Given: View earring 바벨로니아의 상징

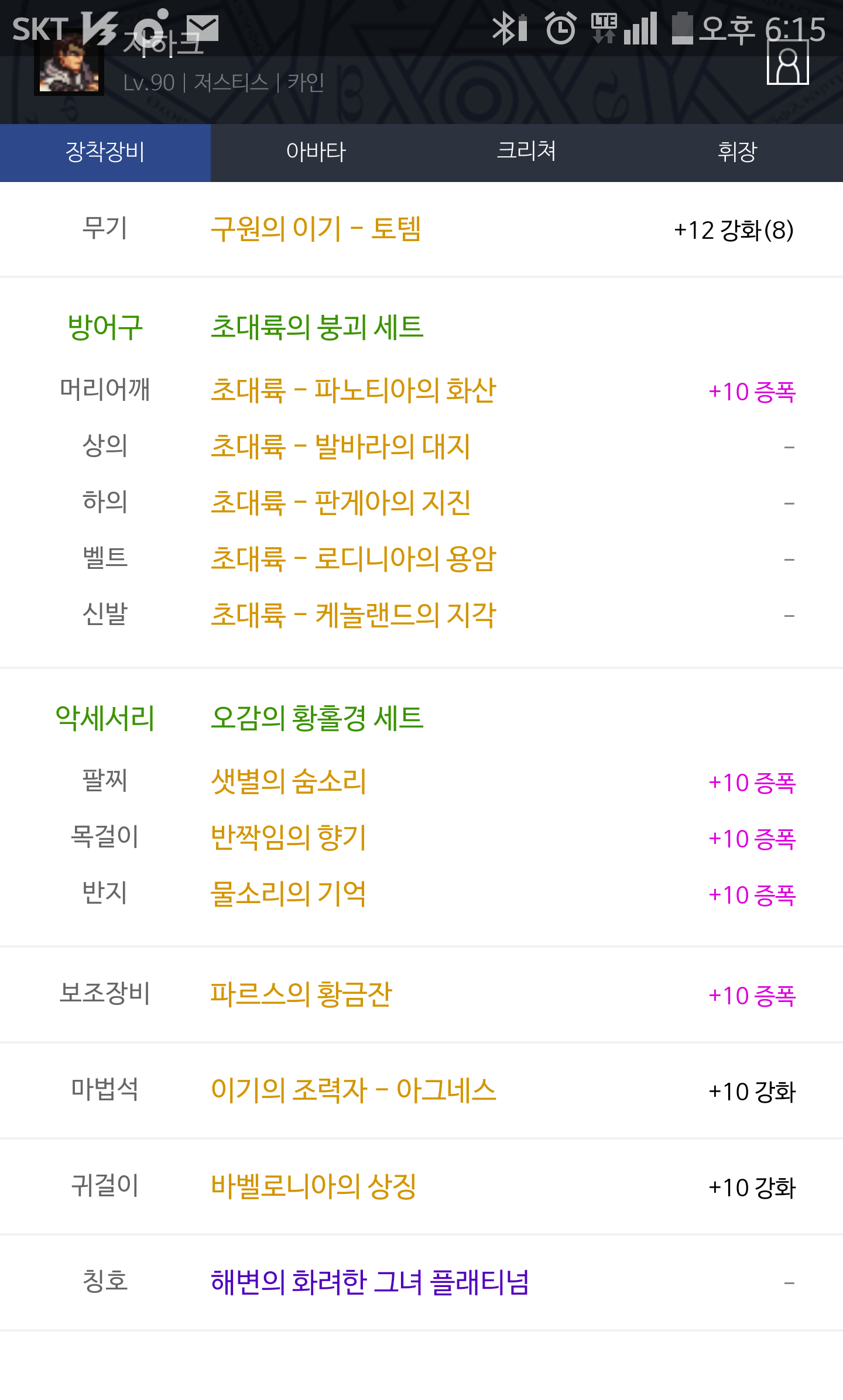Looking at the screenshot, I should (x=314, y=1186).
